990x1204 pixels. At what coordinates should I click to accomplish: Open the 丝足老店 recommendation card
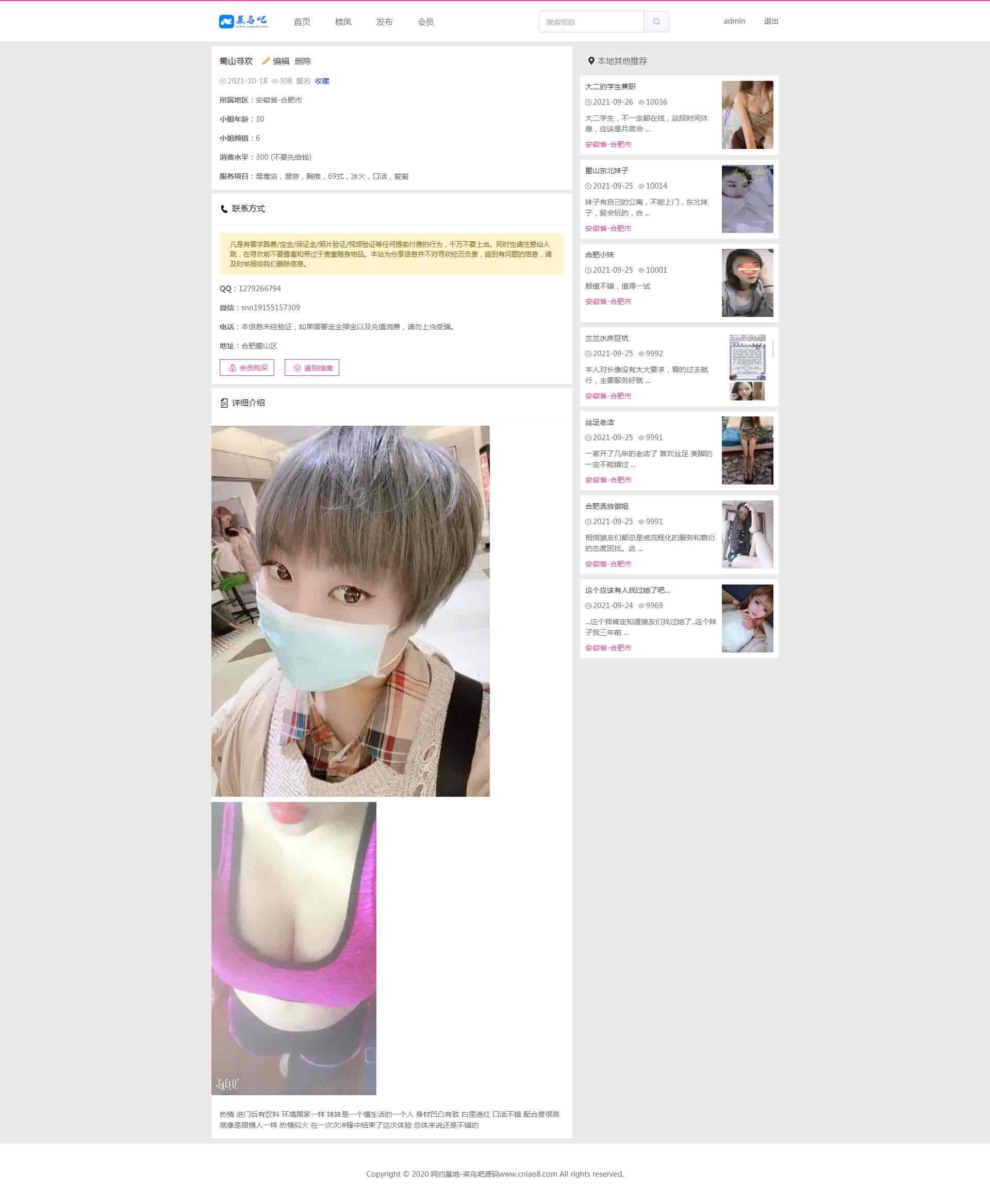599,422
